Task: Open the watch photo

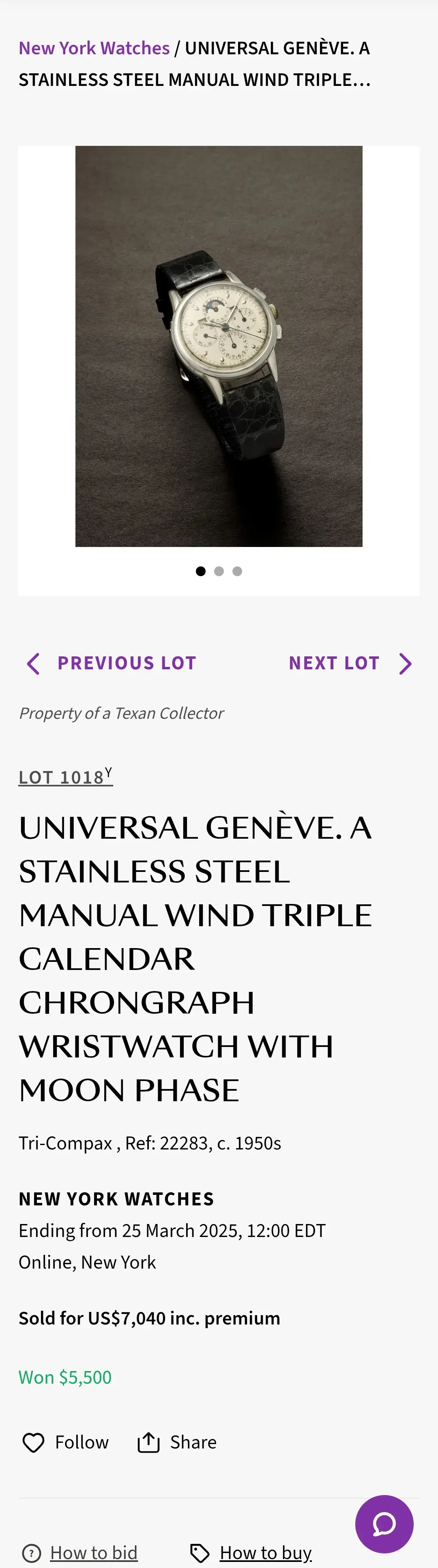Action: [x=219, y=346]
